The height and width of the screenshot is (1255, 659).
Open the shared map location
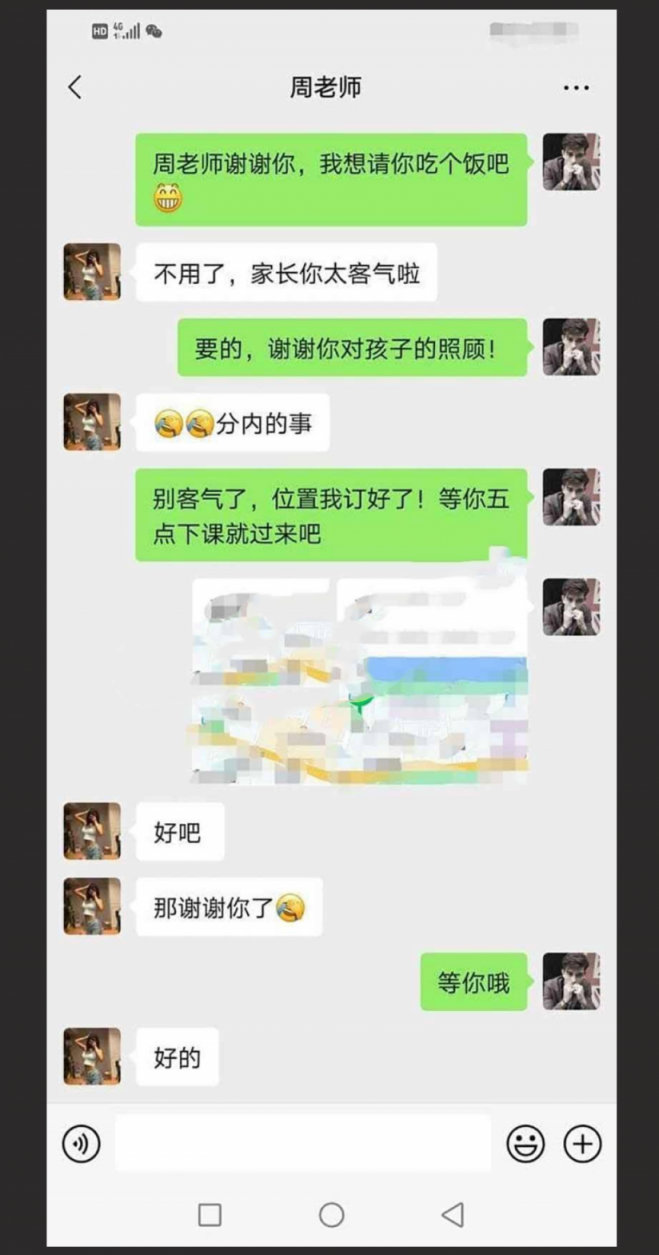point(360,681)
